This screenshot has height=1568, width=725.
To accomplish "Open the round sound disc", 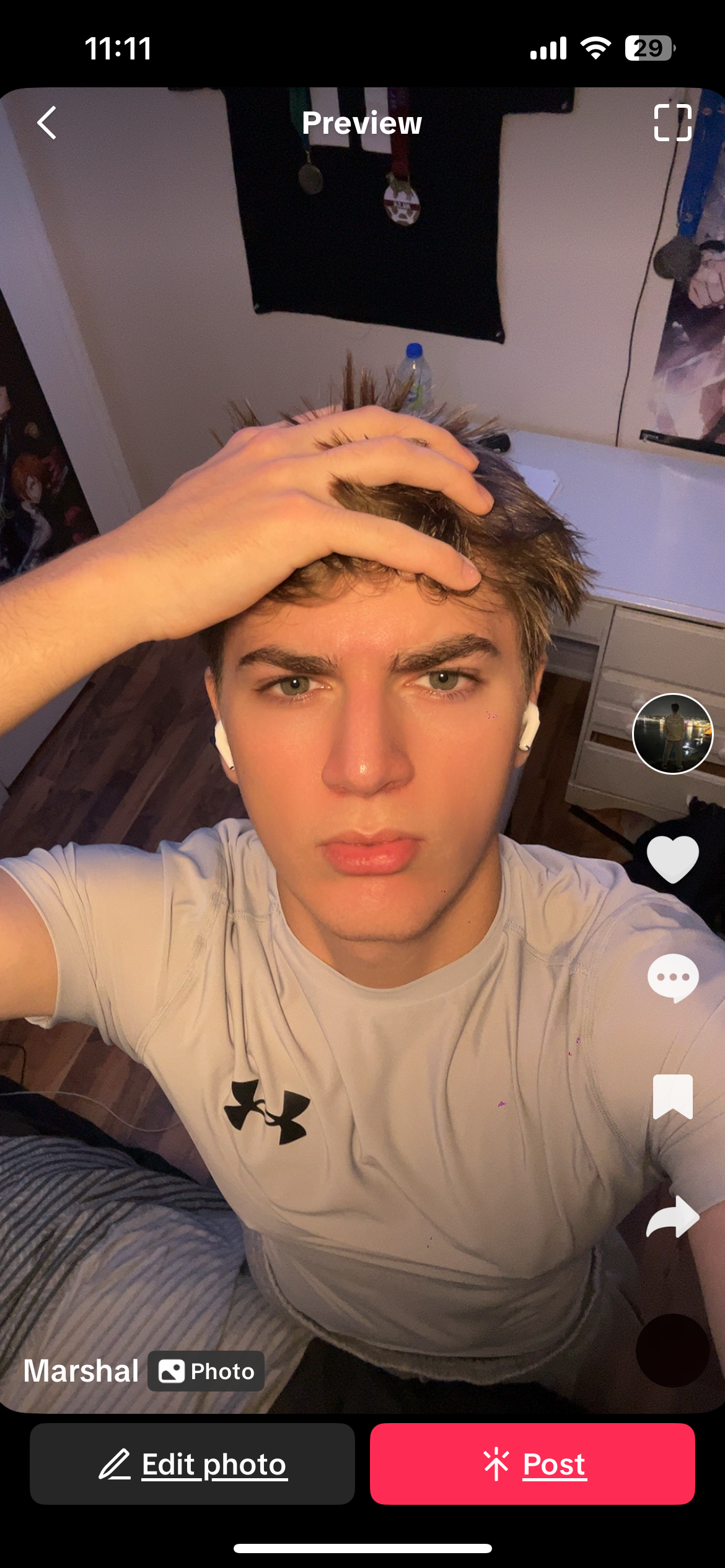I will (672, 1350).
